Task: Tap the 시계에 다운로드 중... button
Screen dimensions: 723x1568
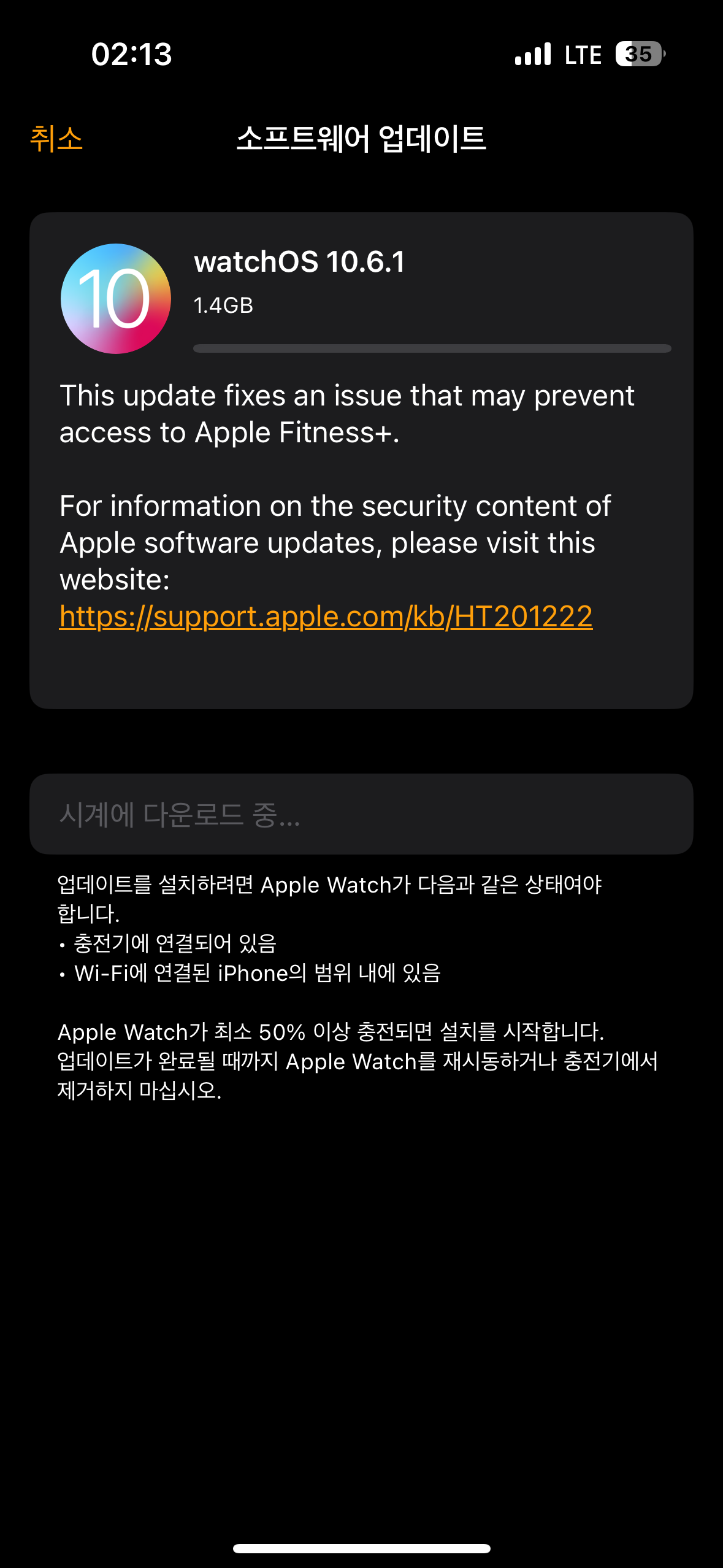Action: click(x=361, y=814)
